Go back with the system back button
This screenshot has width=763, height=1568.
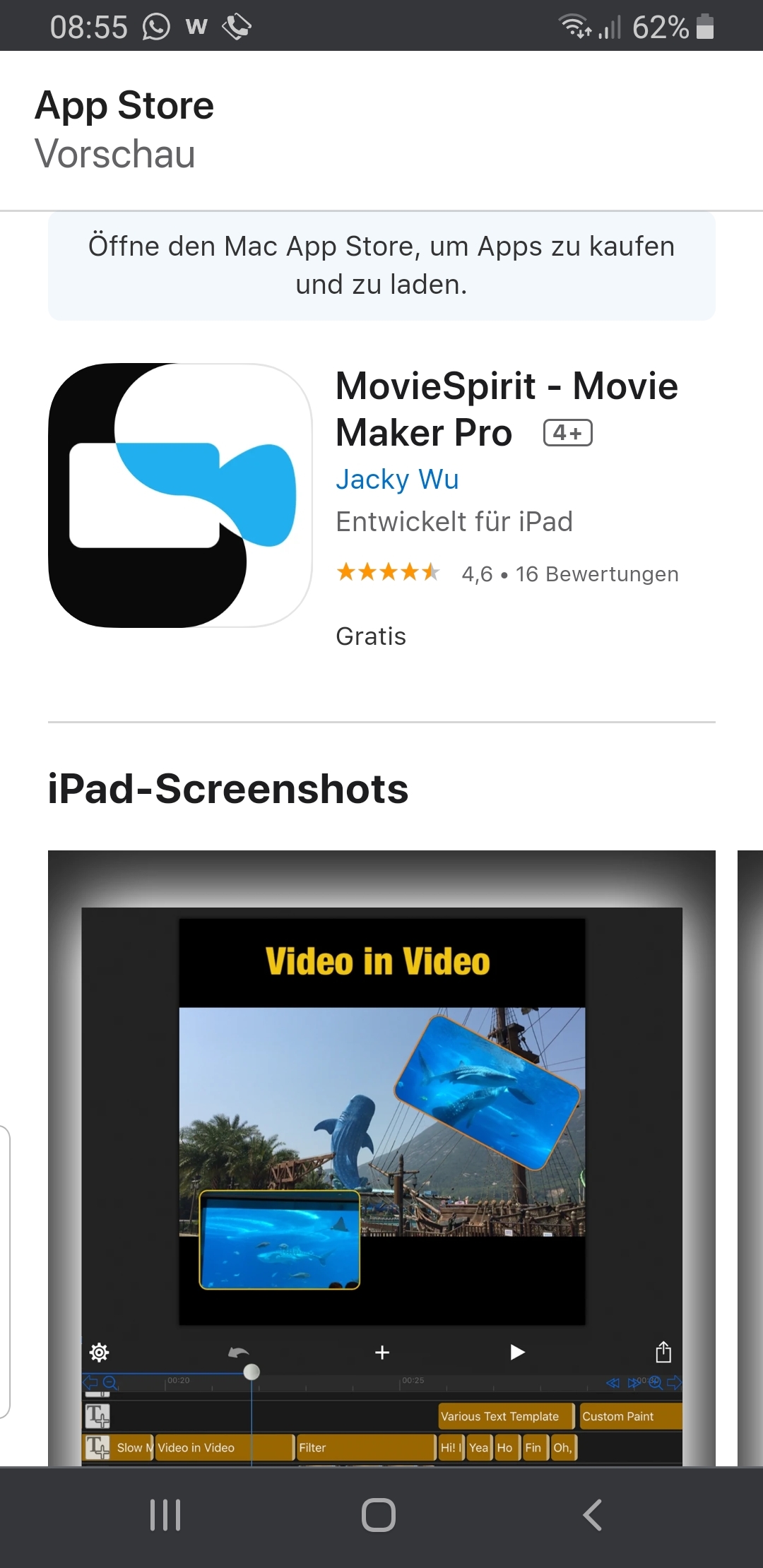592,1515
